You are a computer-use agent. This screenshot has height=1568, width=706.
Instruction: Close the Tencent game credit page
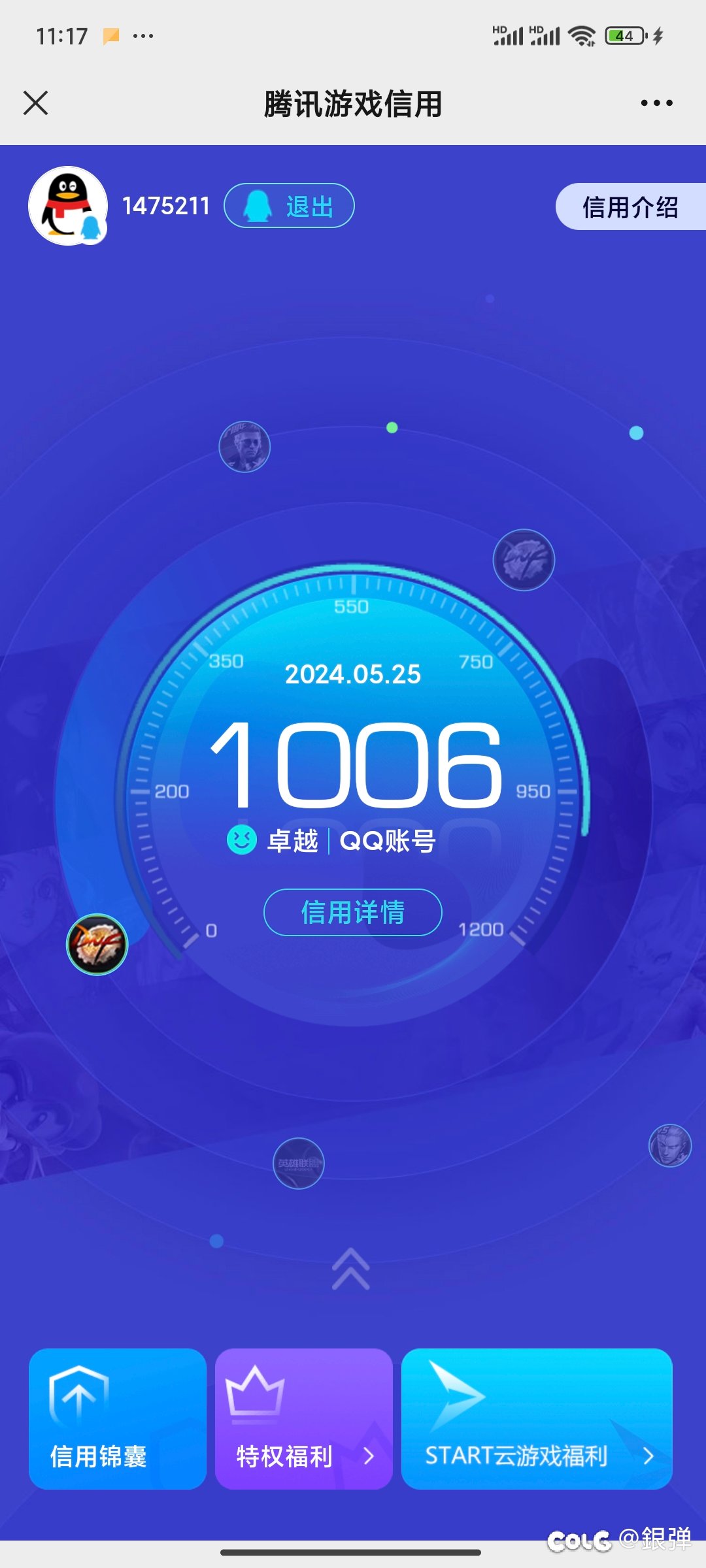coord(36,103)
